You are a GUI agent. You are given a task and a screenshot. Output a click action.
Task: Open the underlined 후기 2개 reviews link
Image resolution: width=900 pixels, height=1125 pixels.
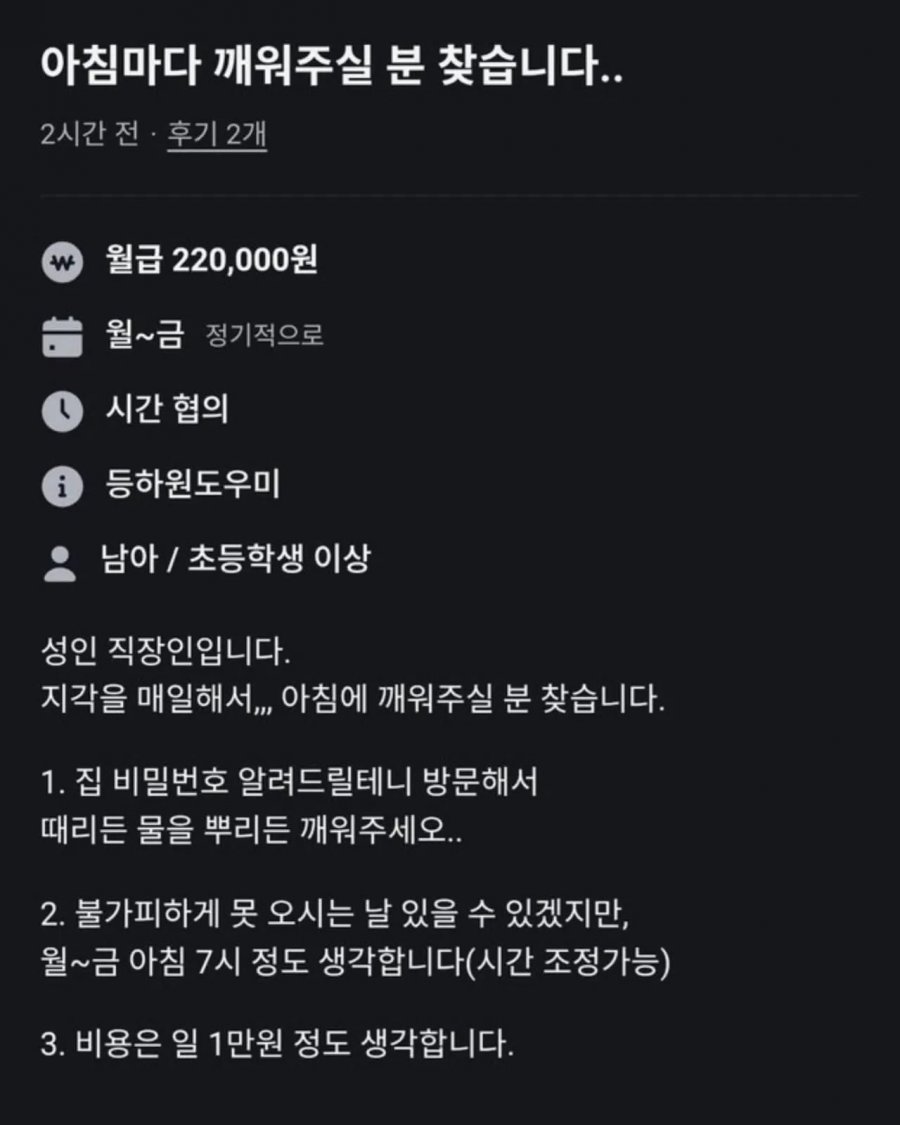(216, 134)
